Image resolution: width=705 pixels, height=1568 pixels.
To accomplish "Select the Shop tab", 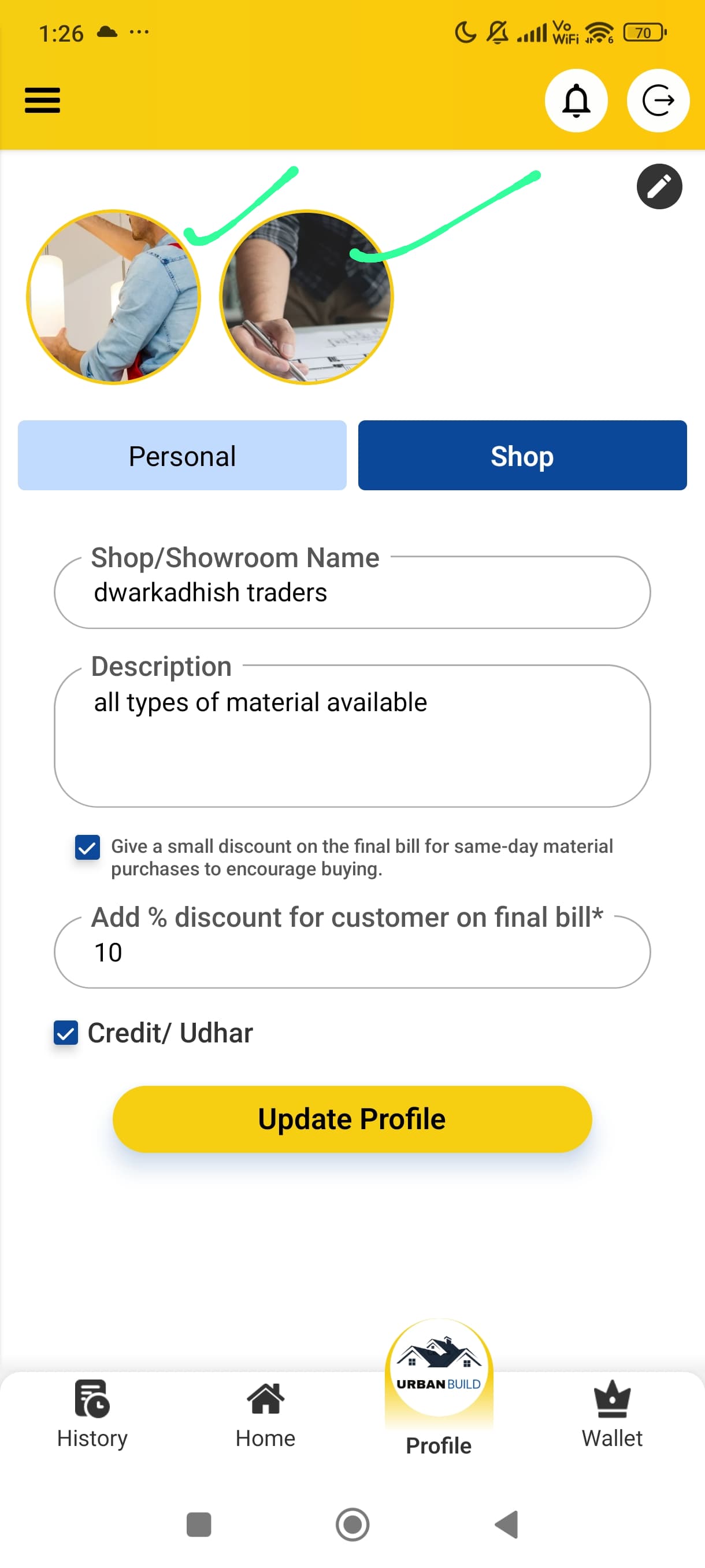I will pyautogui.click(x=522, y=455).
